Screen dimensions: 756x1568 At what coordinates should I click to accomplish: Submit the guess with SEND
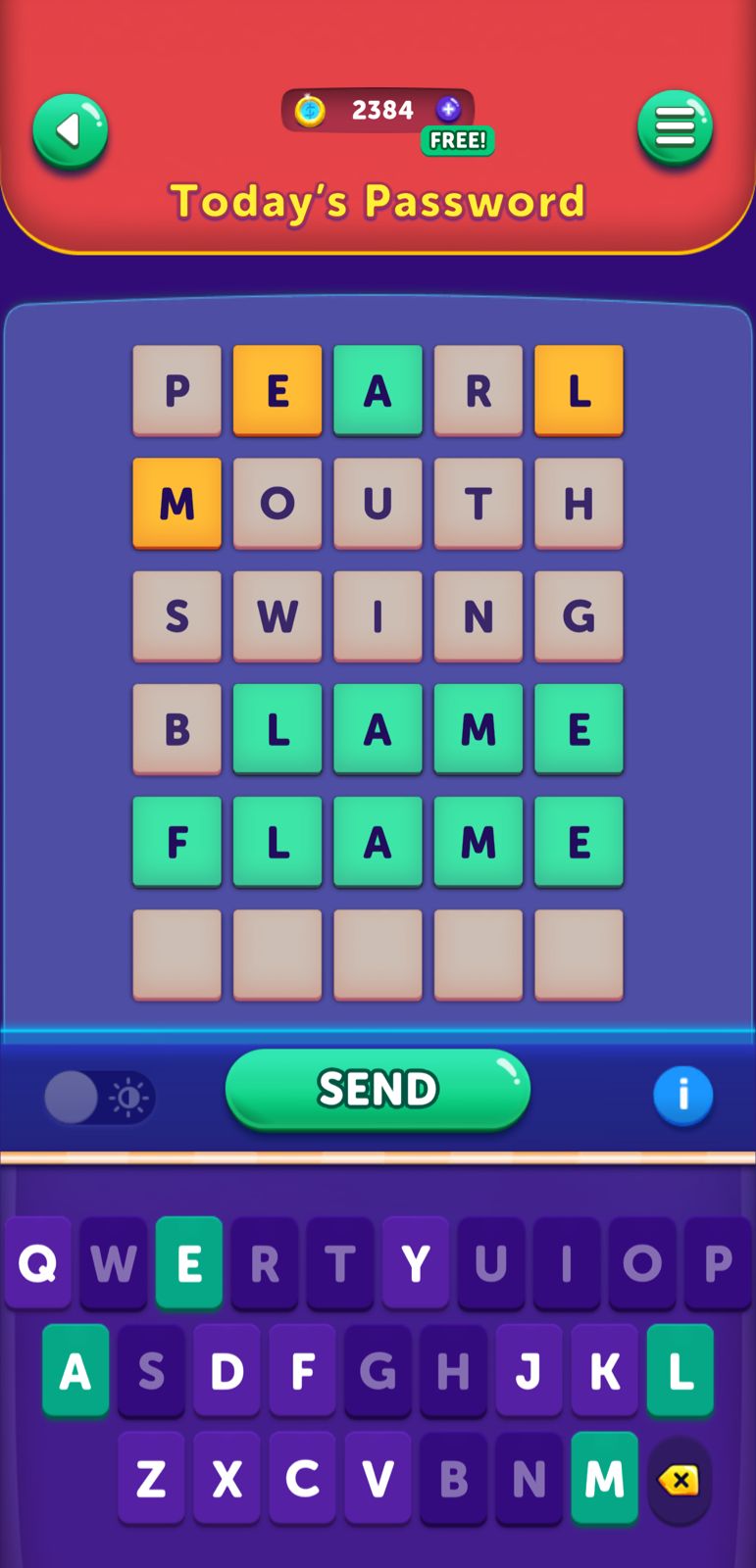click(378, 1089)
